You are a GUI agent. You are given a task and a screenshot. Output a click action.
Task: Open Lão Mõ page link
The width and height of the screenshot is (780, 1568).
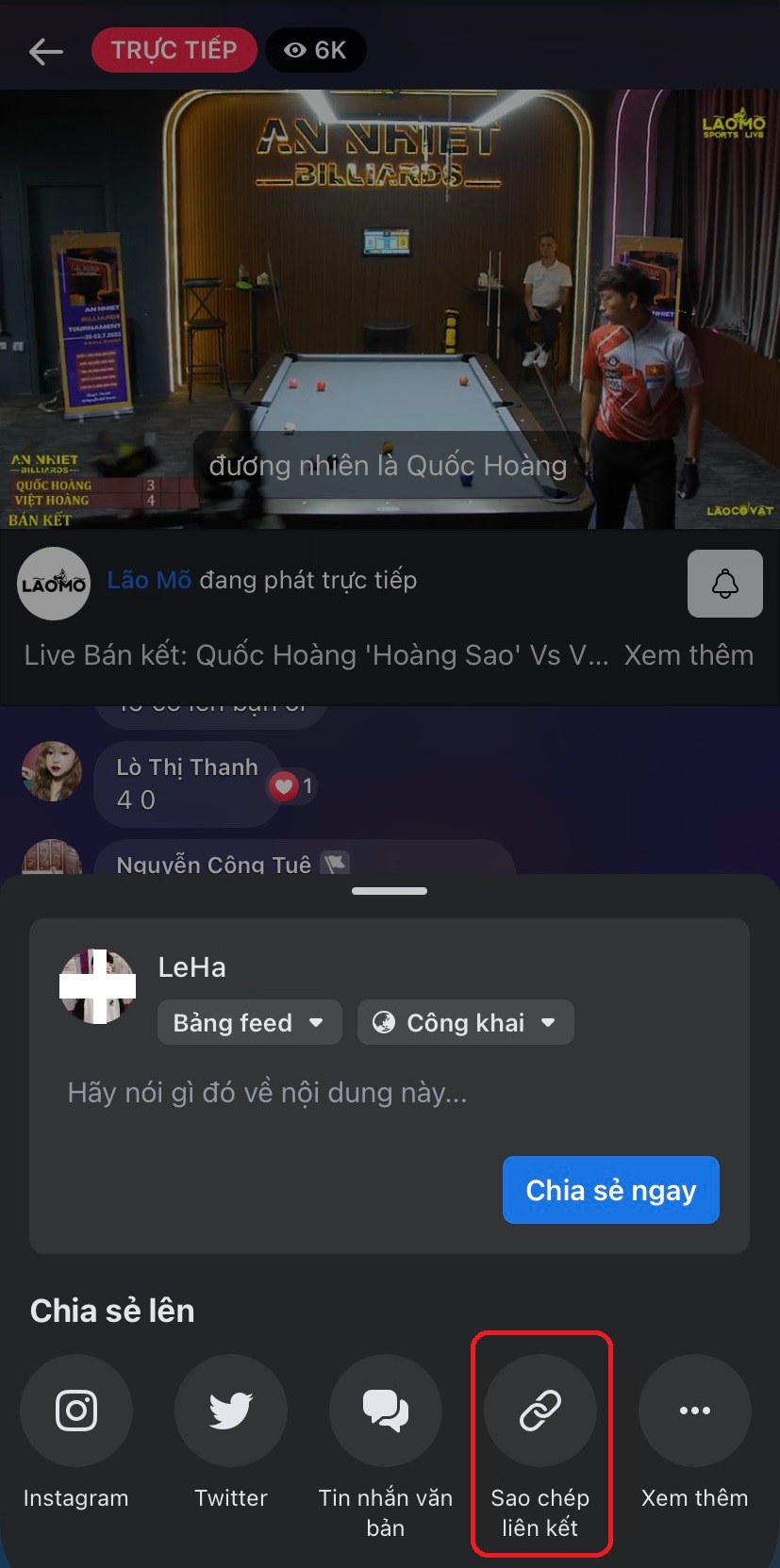pyautogui.click(x=149, y=580)
